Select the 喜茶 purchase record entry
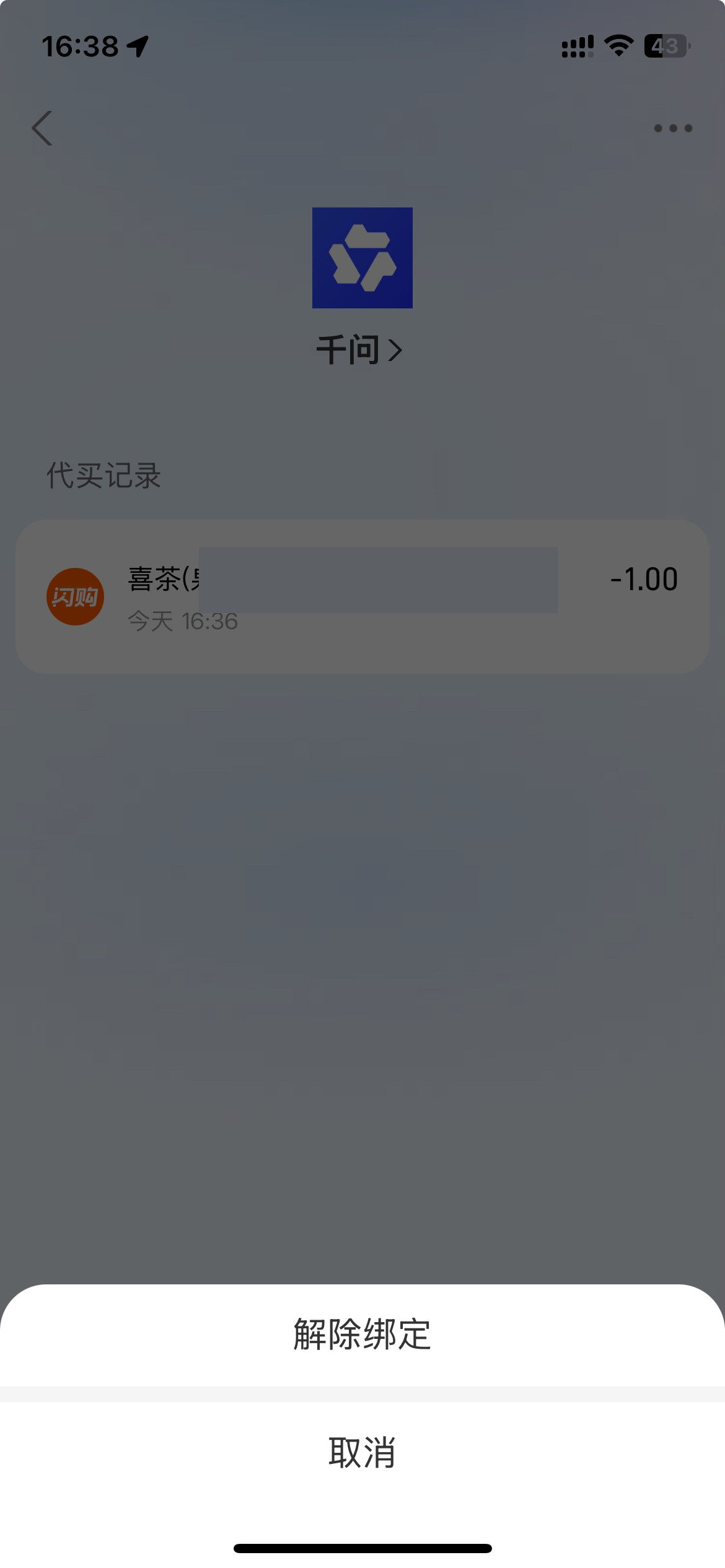Screen dimensions: 725x1568 [362, 596]
